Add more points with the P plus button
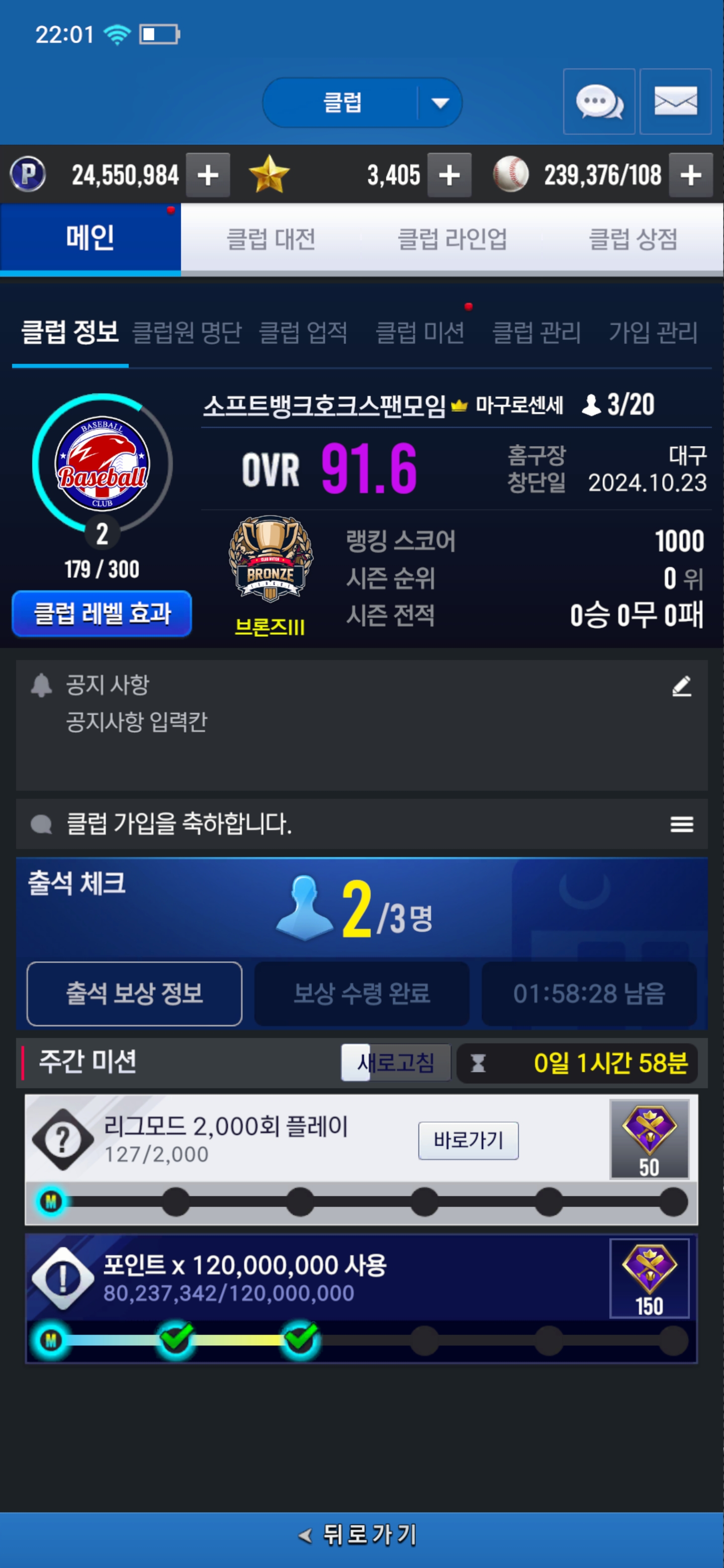 pos(208,175)
